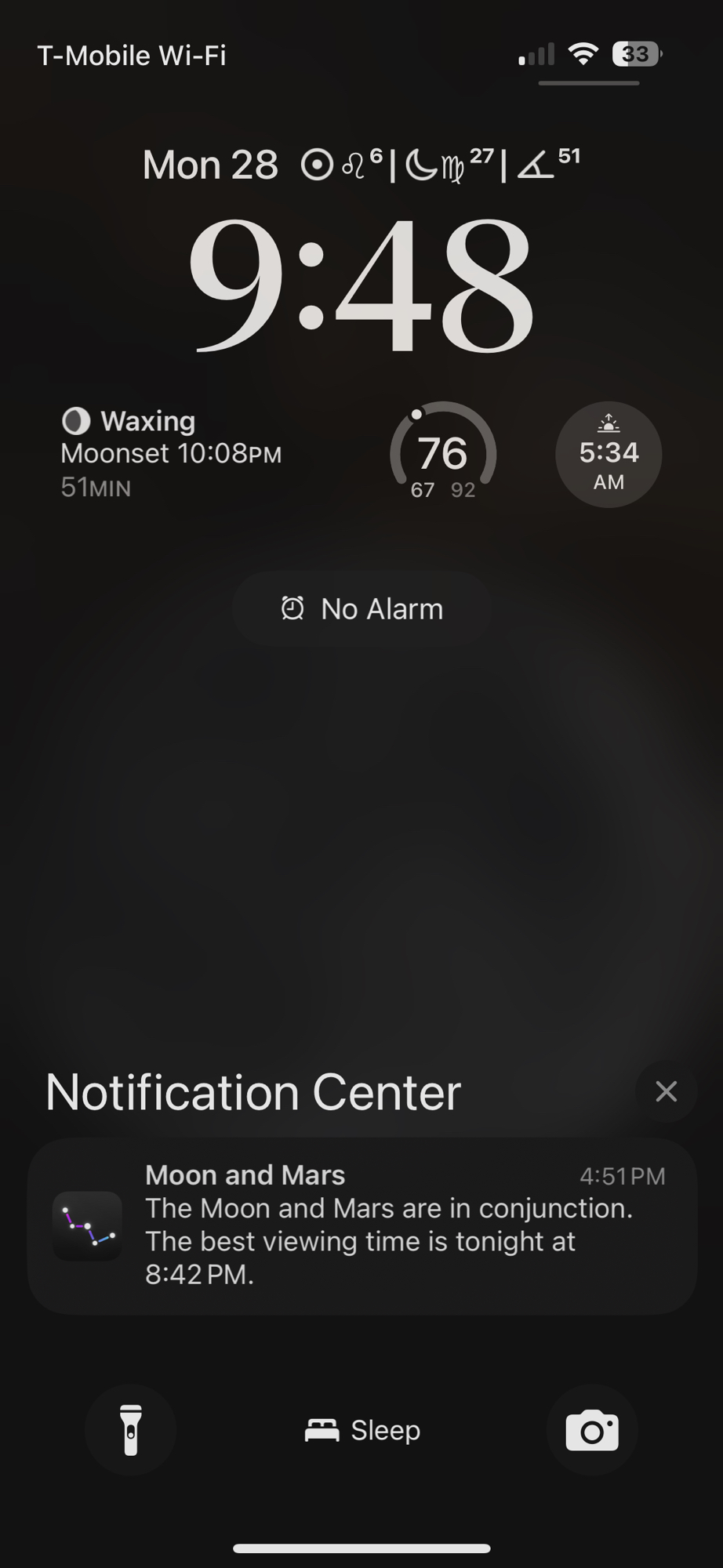Open the 76 degree temperature widget

(443, 454)
